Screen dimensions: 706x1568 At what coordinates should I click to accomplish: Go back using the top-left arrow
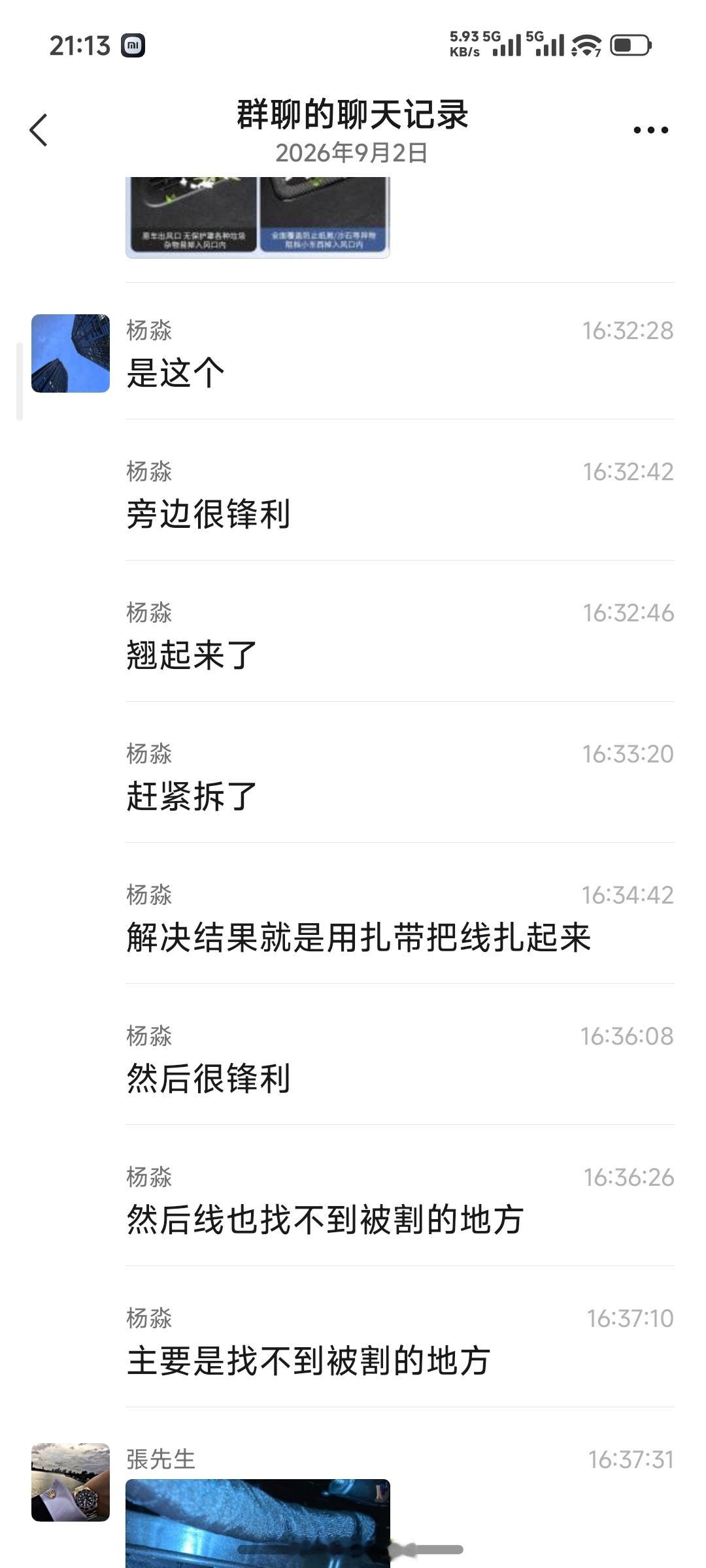[39, 130]
